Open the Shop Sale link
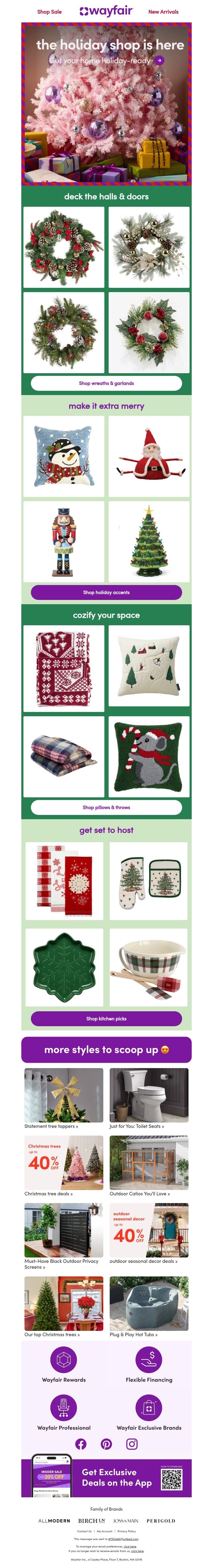 [x=49, y=11]
